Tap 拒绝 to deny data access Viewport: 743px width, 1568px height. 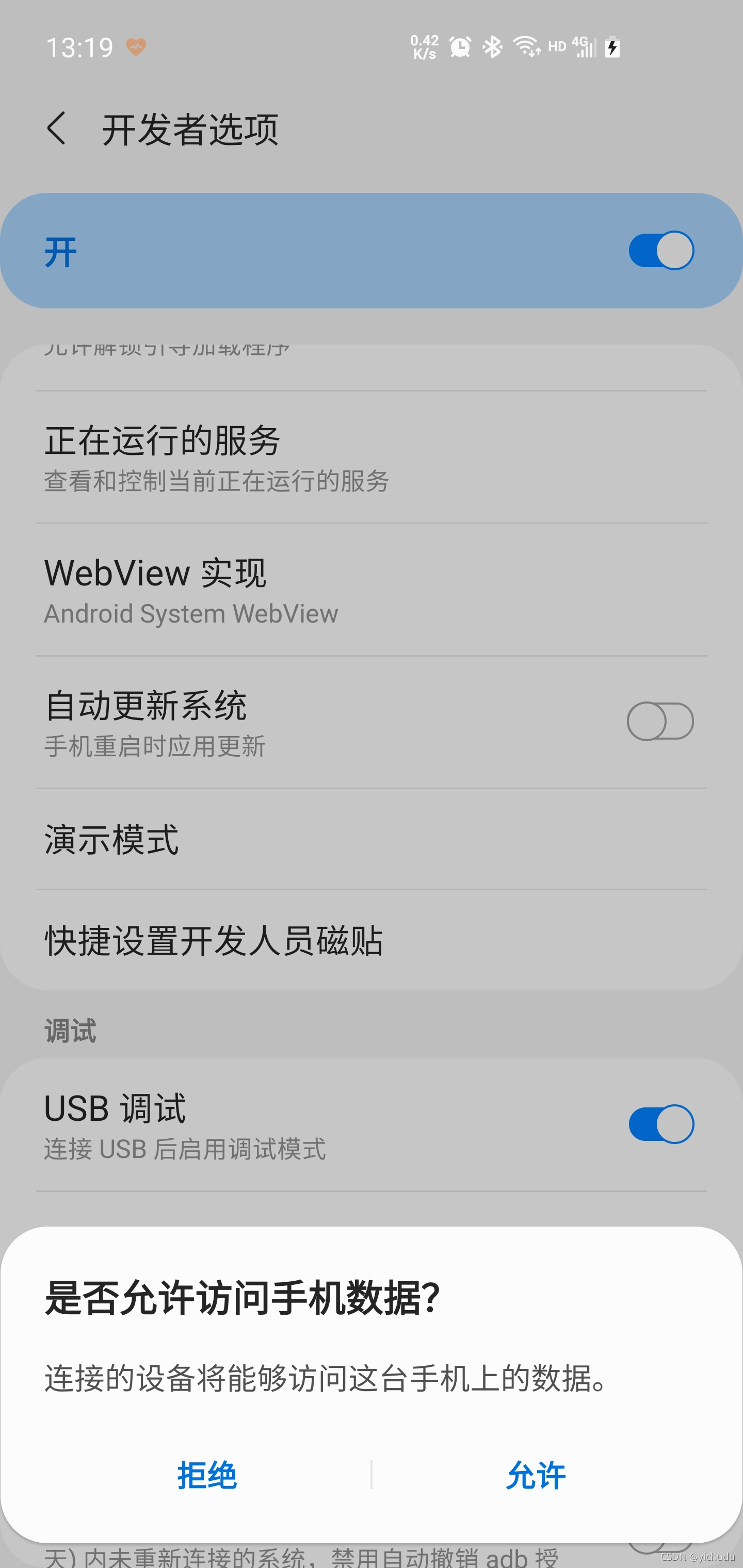tap(207, 1476)
